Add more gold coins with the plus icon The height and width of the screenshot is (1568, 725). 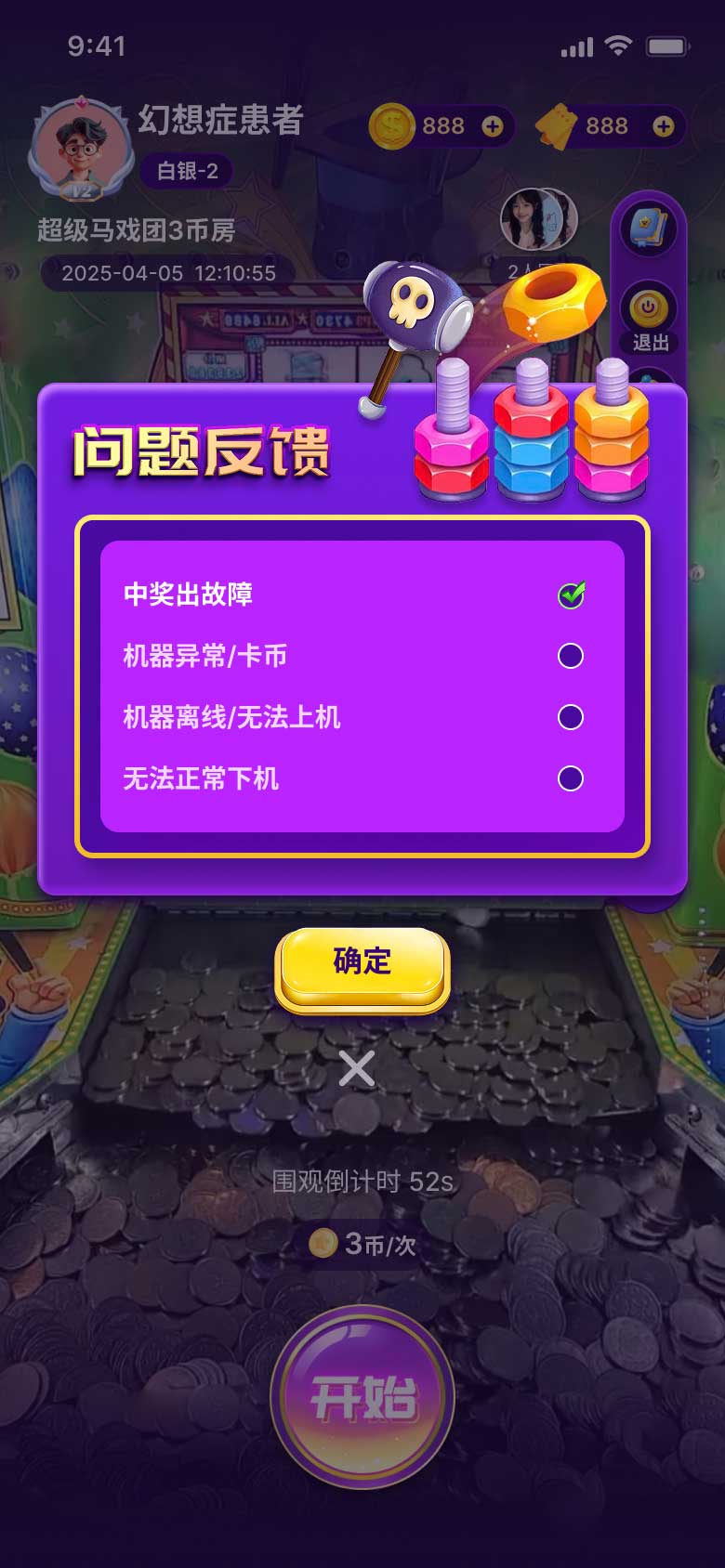493,126
